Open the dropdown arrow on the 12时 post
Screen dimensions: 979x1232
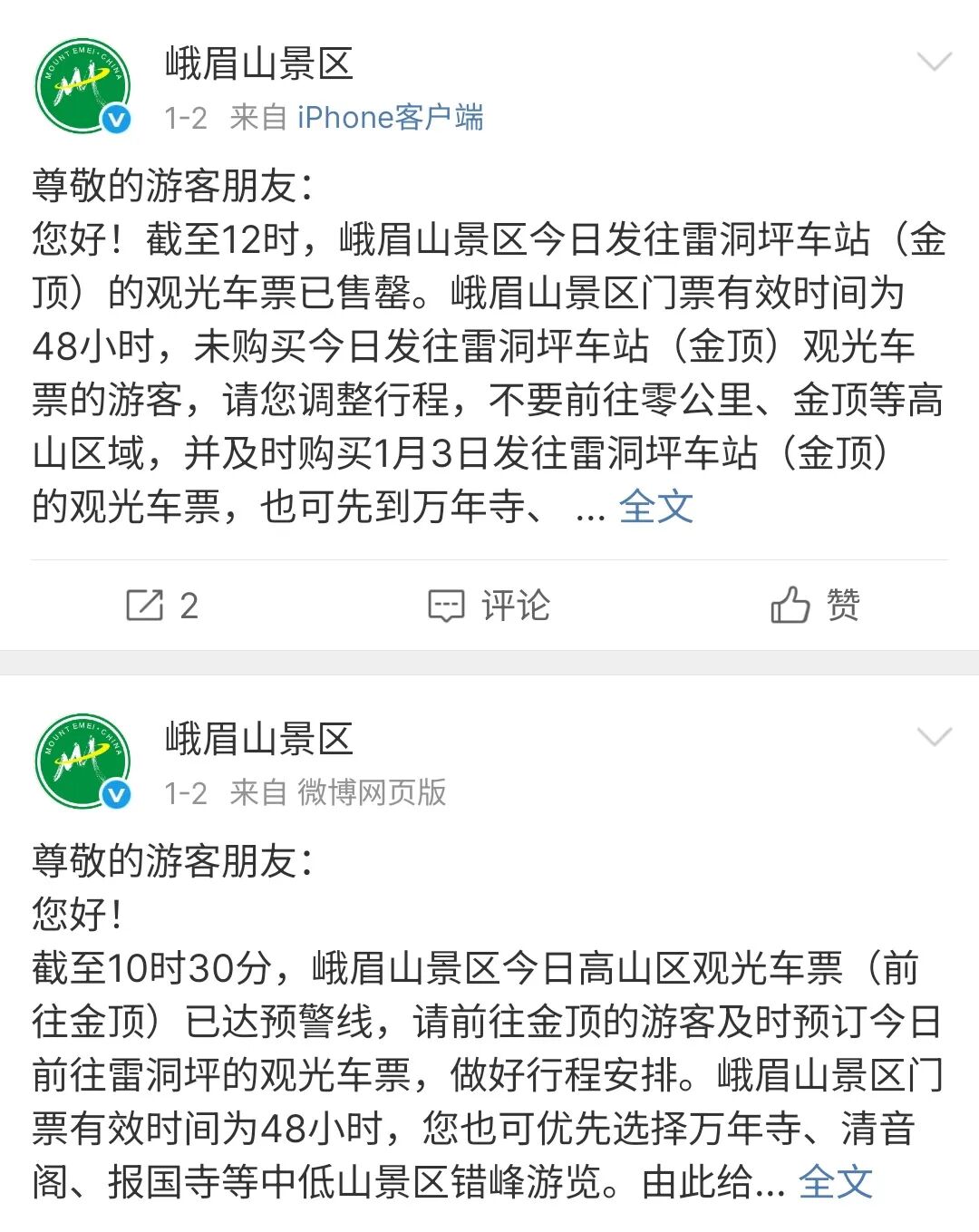coord(934,63)
